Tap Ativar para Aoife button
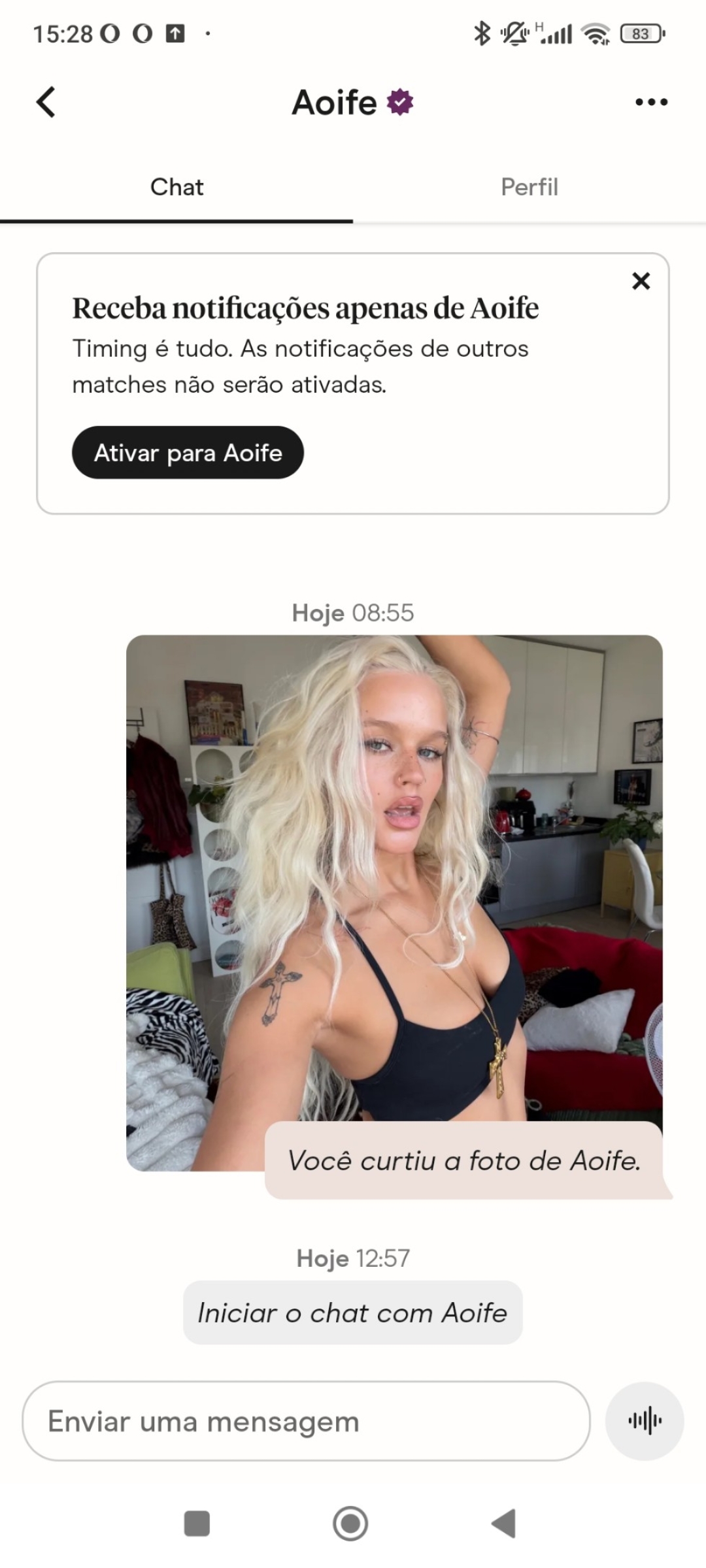Screen dimensions: 706x1568 [x=188, y=453]
